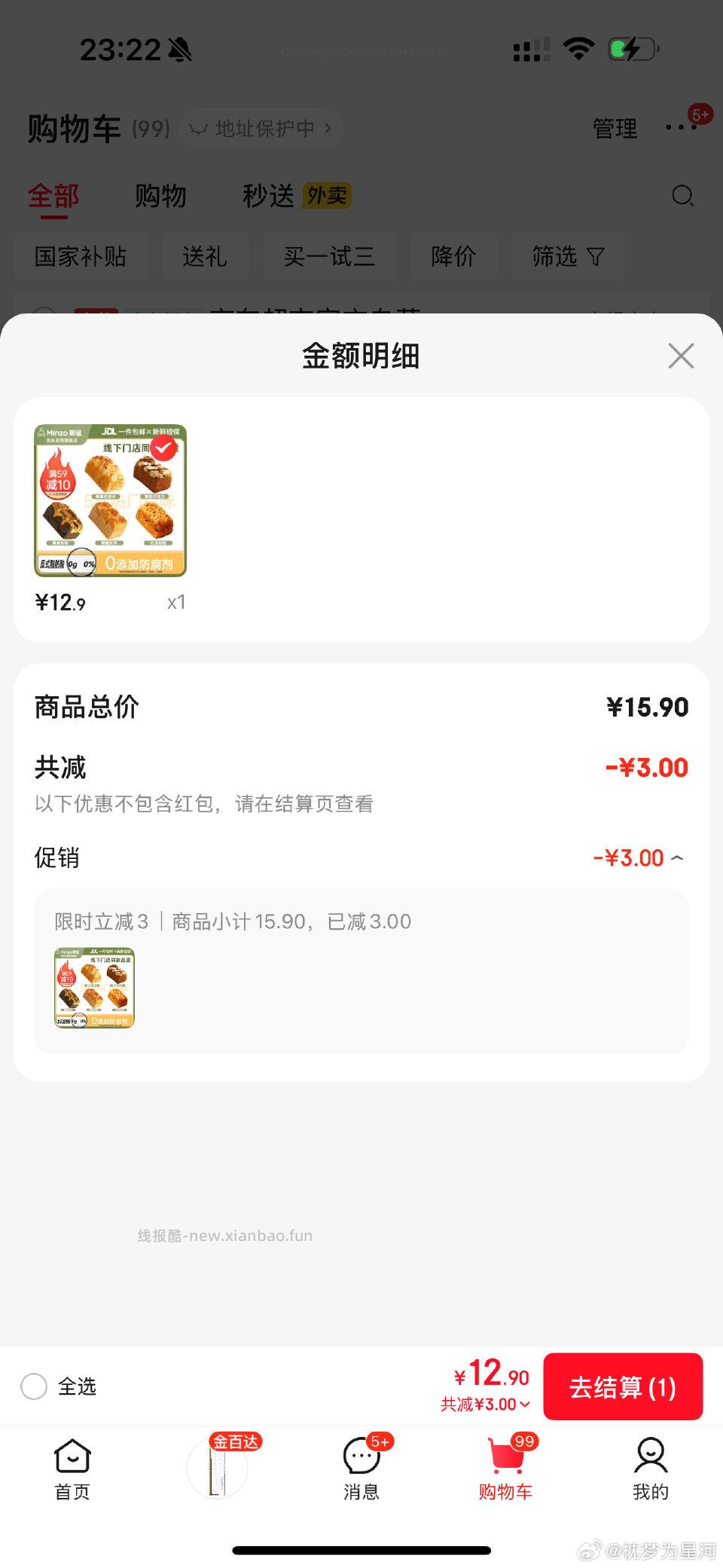The width and height of the screenshot is (723, 1568).
Task: Enable the 全选 select-all checkbox
Action: [x=34, y=1386]
